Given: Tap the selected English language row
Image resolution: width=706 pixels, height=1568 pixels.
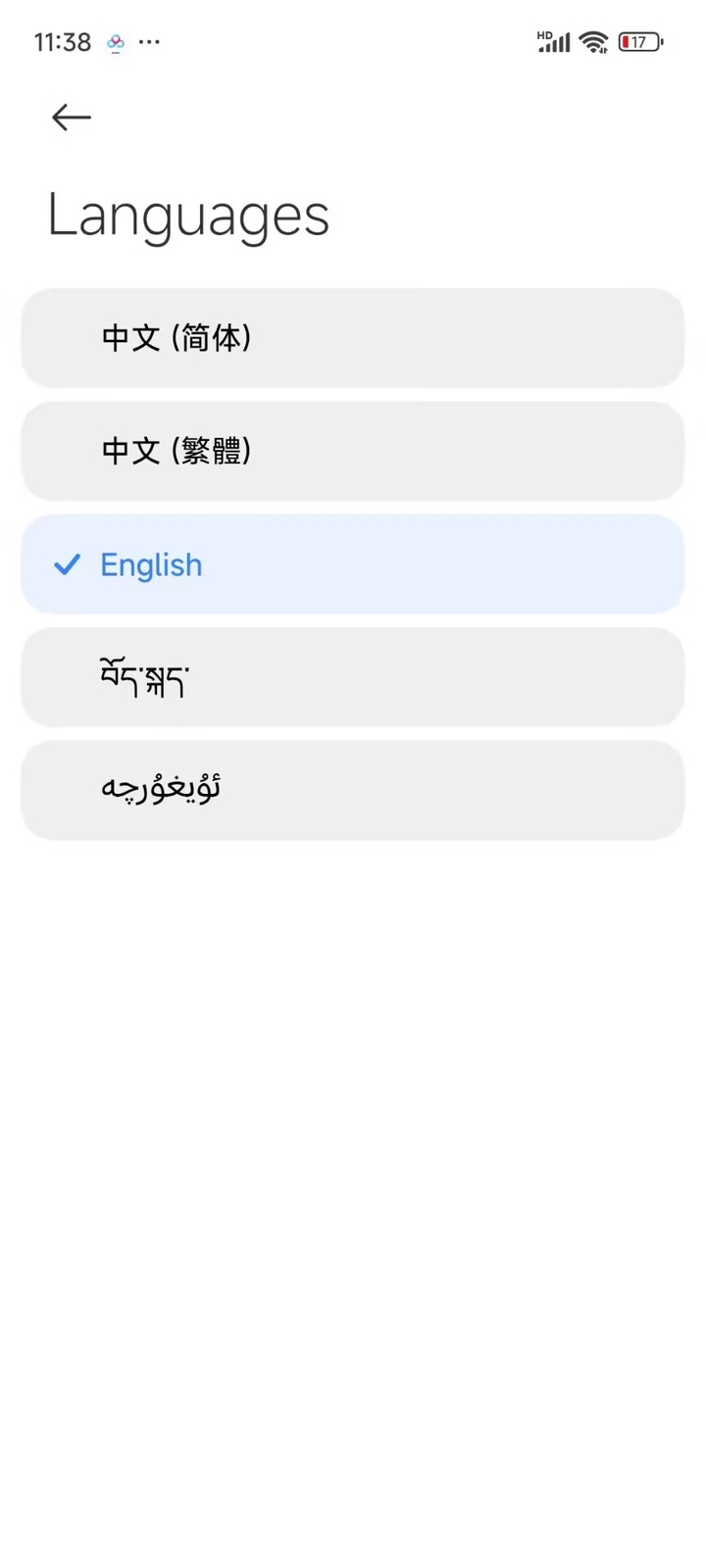Looking at the screenshot, I should coord(353,564).
